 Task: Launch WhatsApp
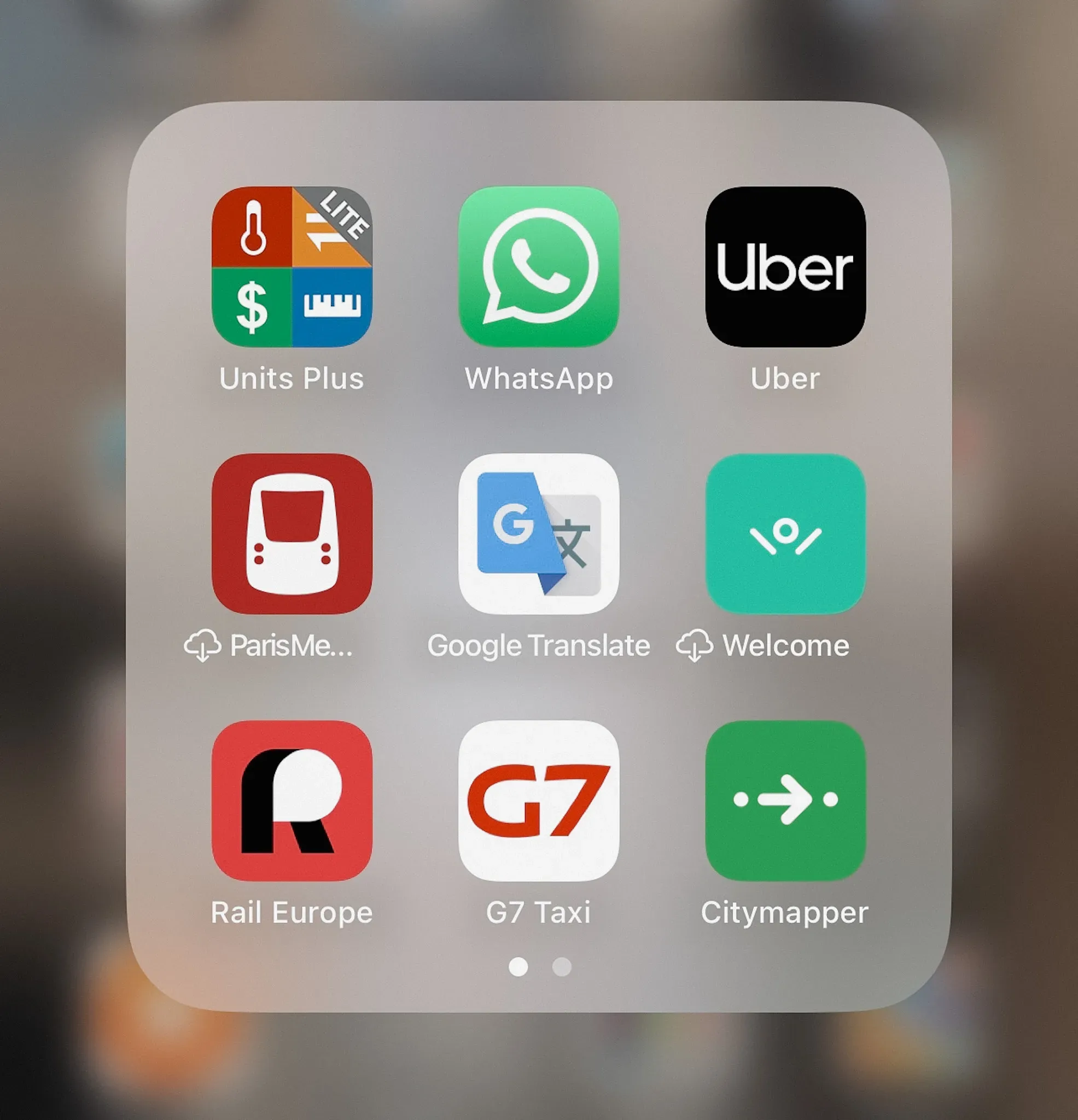tap(538, 266)
